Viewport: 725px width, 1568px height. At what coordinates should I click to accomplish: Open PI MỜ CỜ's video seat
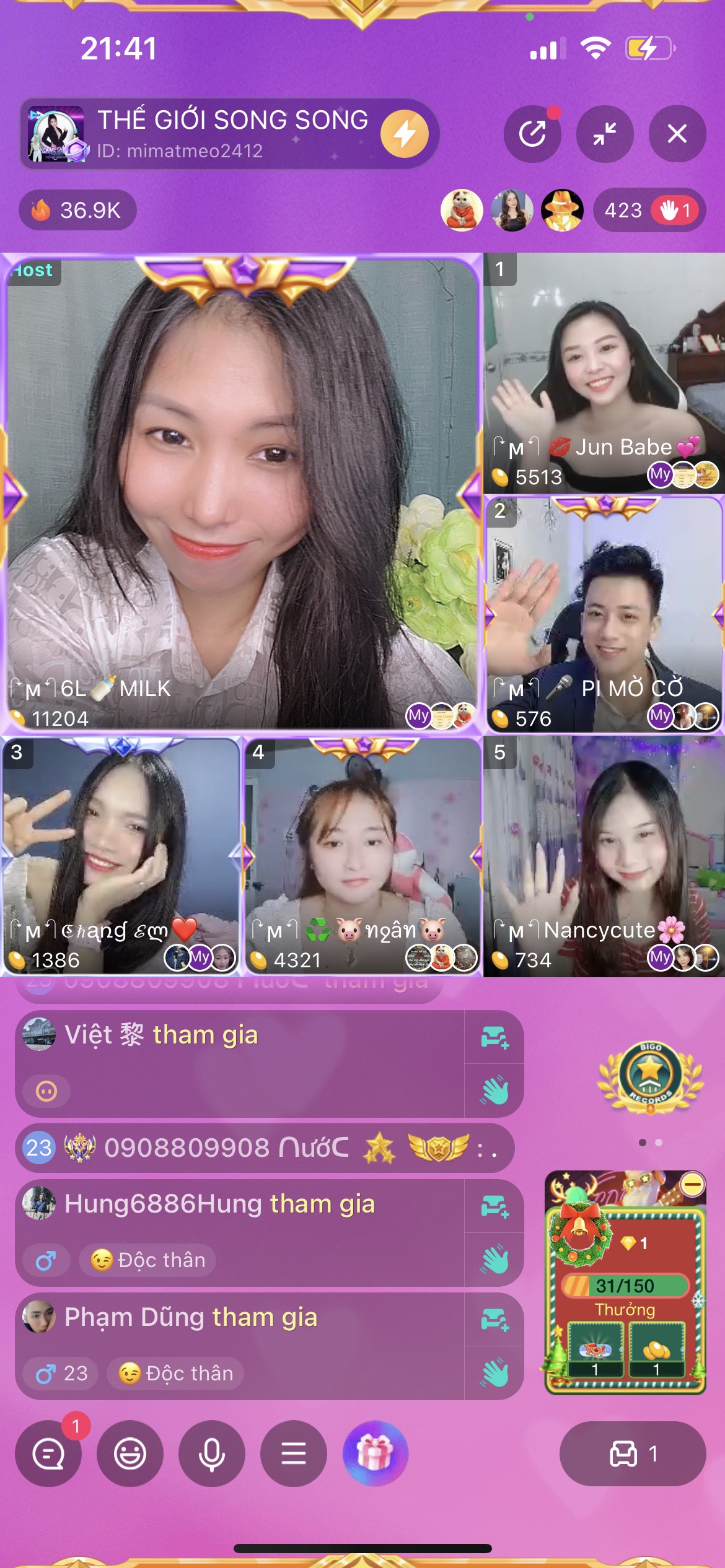[604, 613]
